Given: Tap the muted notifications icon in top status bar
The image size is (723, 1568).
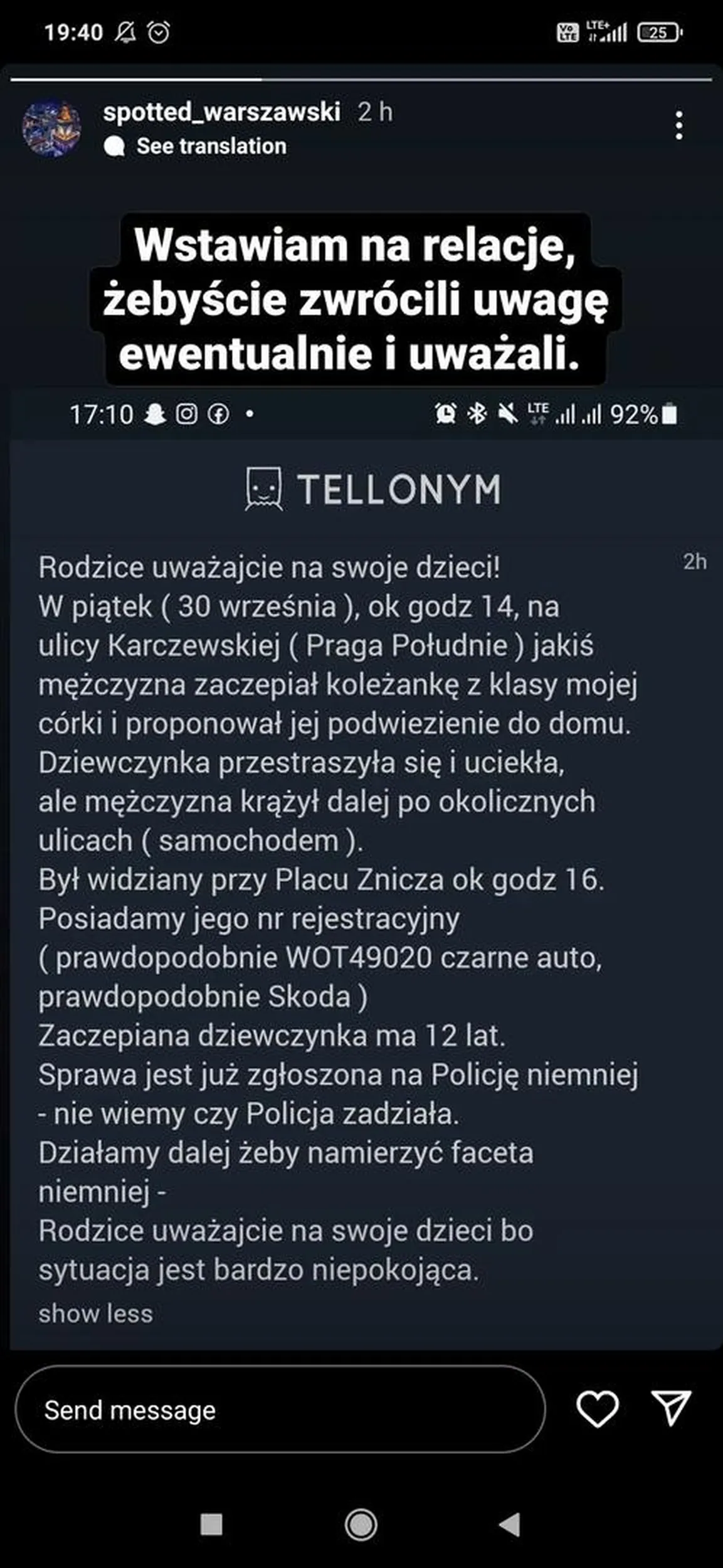Looking at the screenshot, I should point(125,33).
